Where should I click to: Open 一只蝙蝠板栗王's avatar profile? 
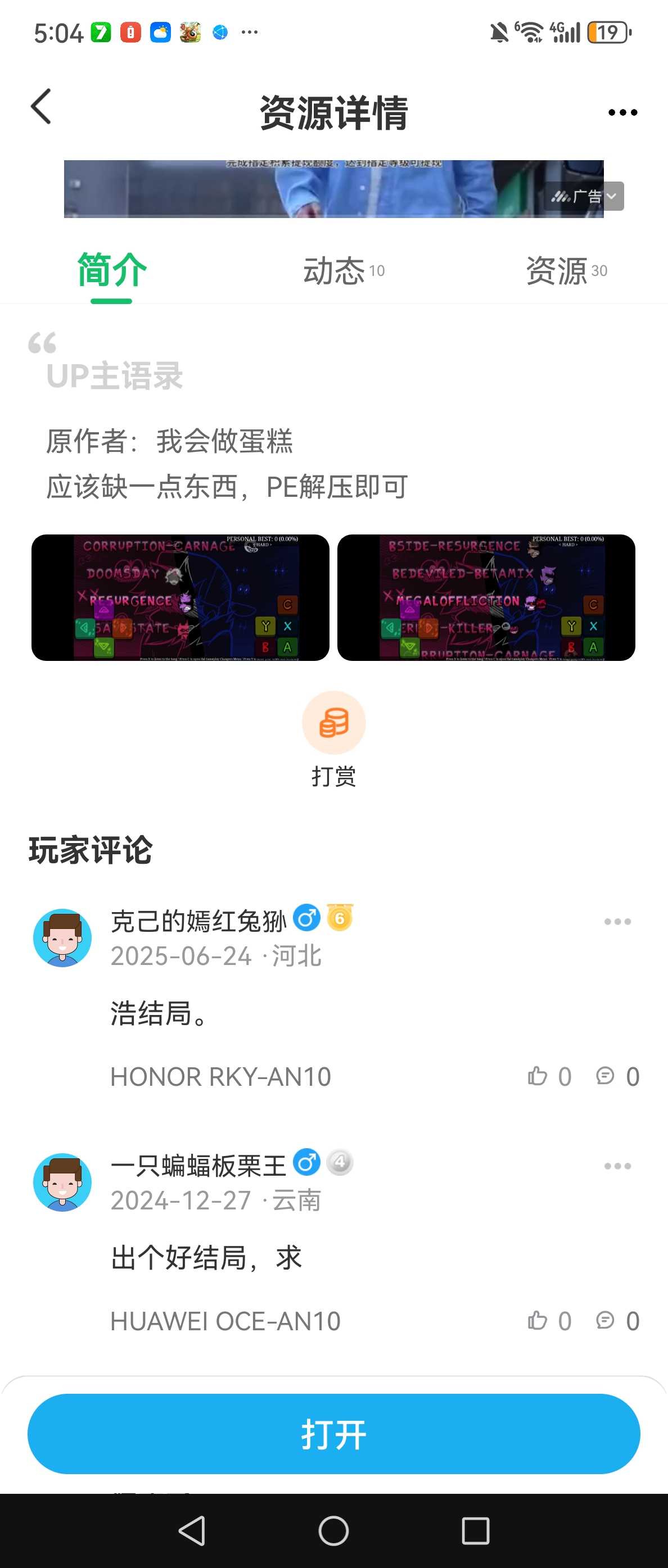pyautogui.click(x=62, y=1182)
